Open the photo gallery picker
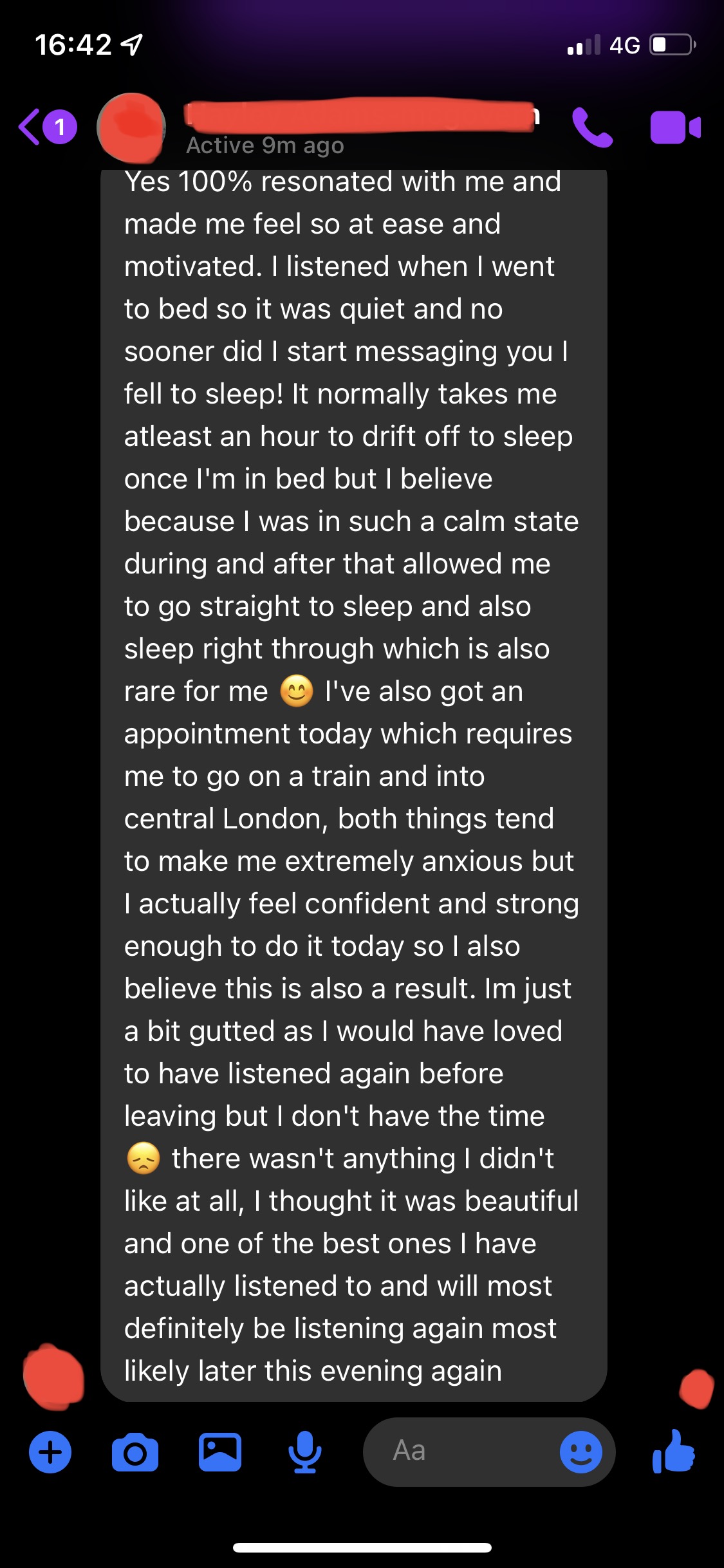Viewport: 724px width, 1568px height. tap(220, 1453)
